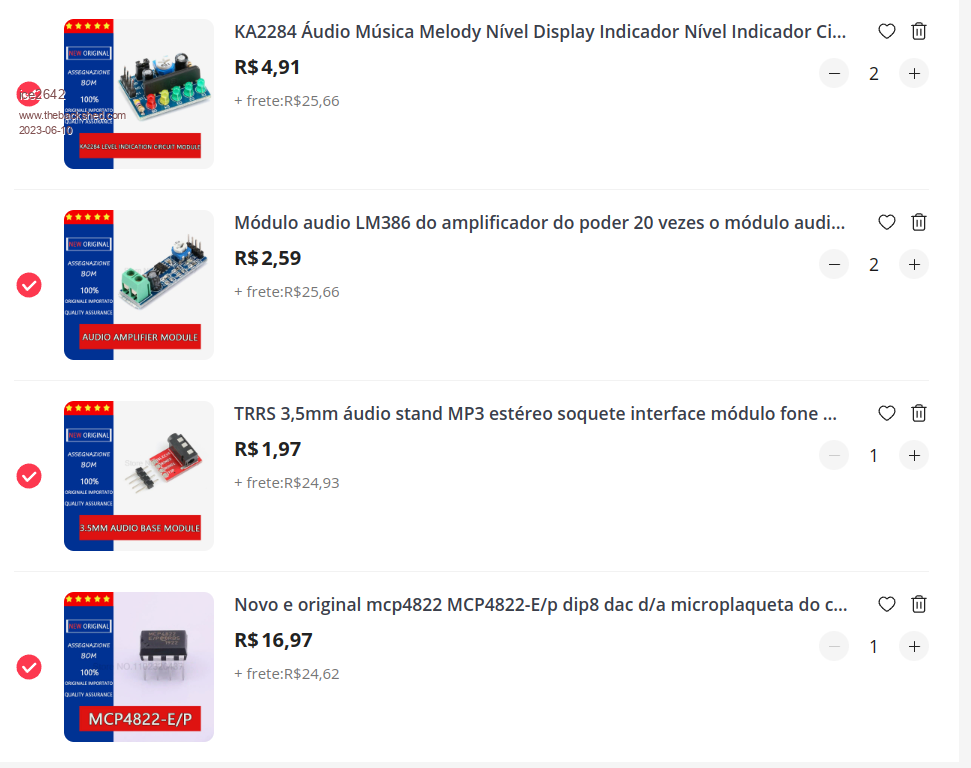This screenshot has height=768, width=971.
Task: Open KA2284 Áudio Música product title
Action: [540, 32]
